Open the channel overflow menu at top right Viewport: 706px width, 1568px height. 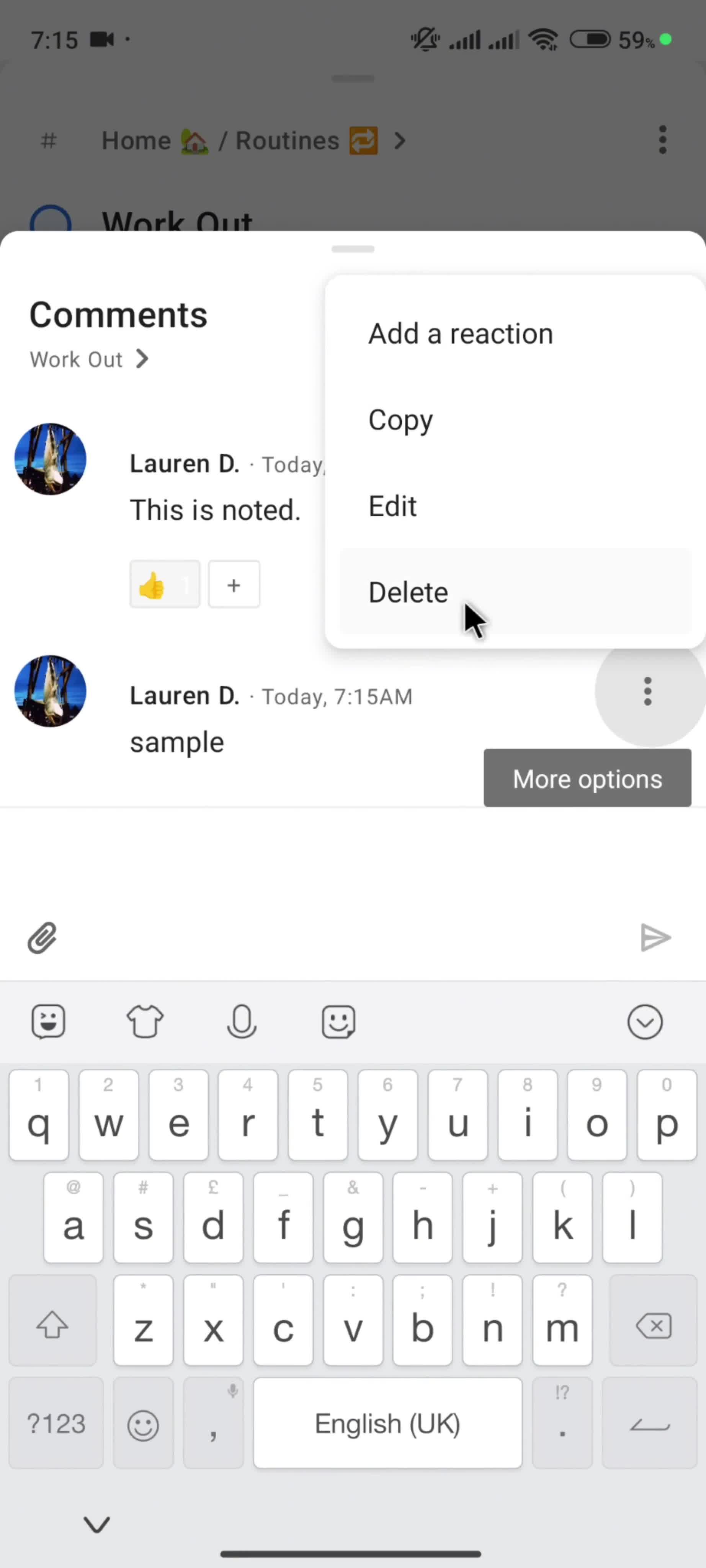click(x=663, y=139)
